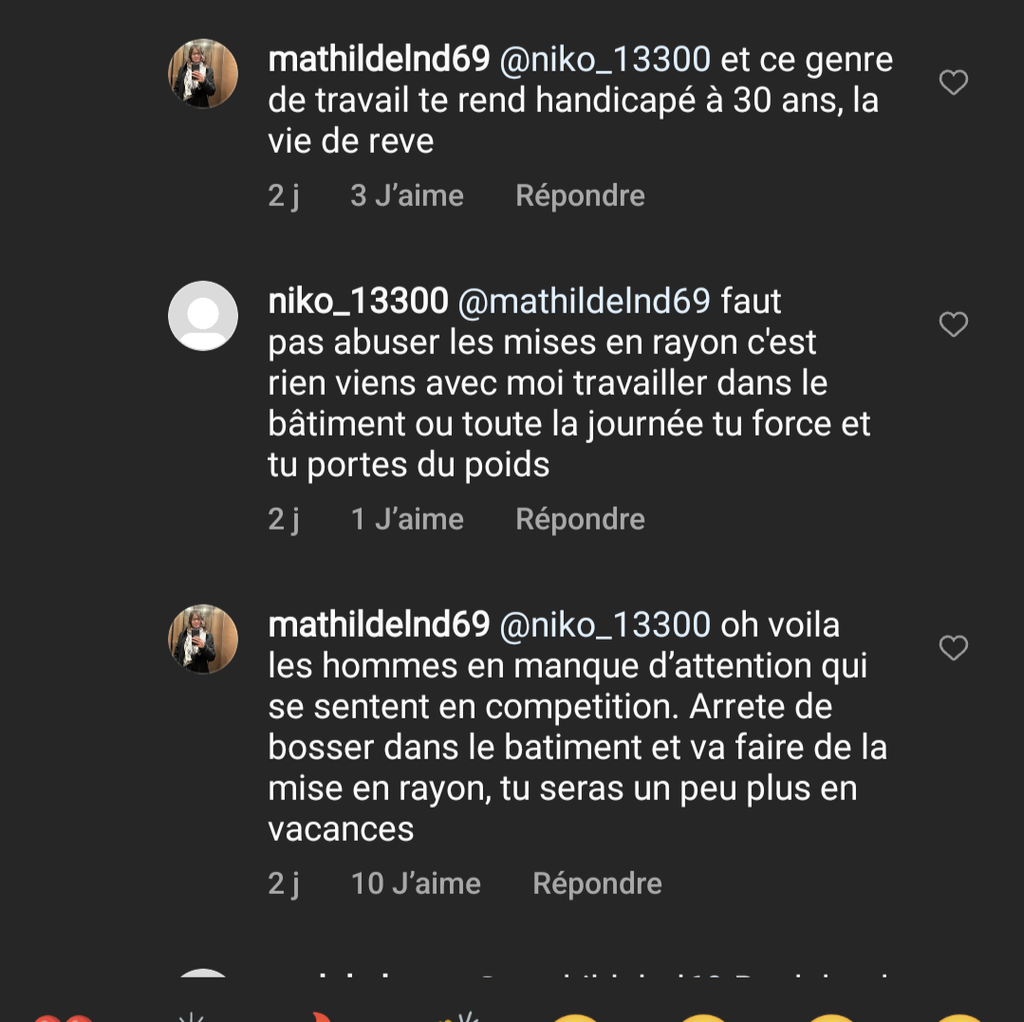Screen dimensions: 1024x1022
Task: Open the niko_13300 username on the second comment
Action: pos(358,301)
